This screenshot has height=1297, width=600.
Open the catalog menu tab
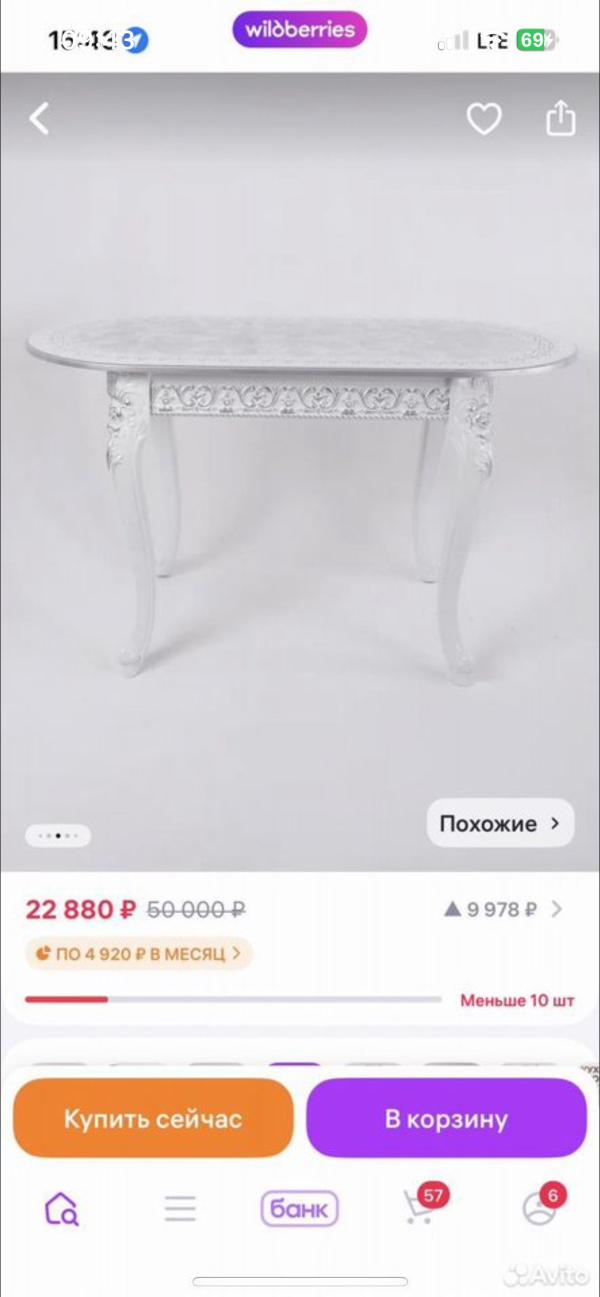[x=180, y=1209]
